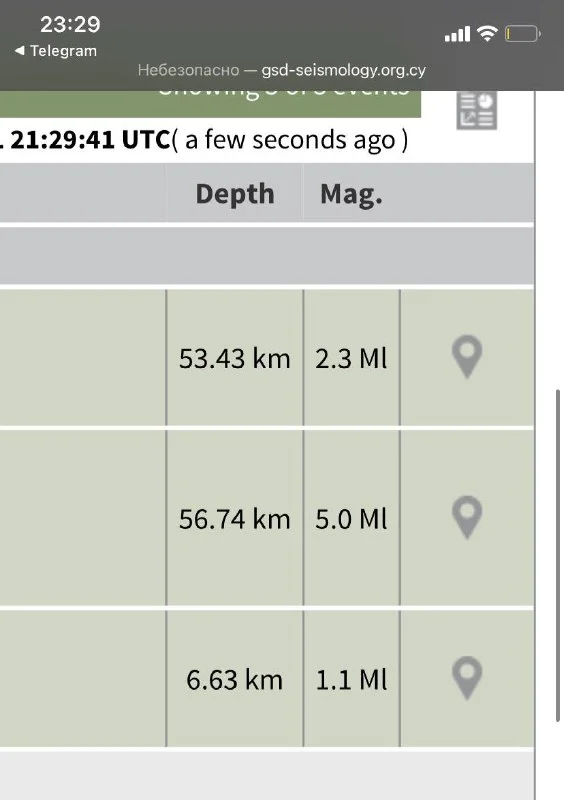Show the 5.0 Ml event on map
Screen dimensions: 564x800
coord(467,517)
